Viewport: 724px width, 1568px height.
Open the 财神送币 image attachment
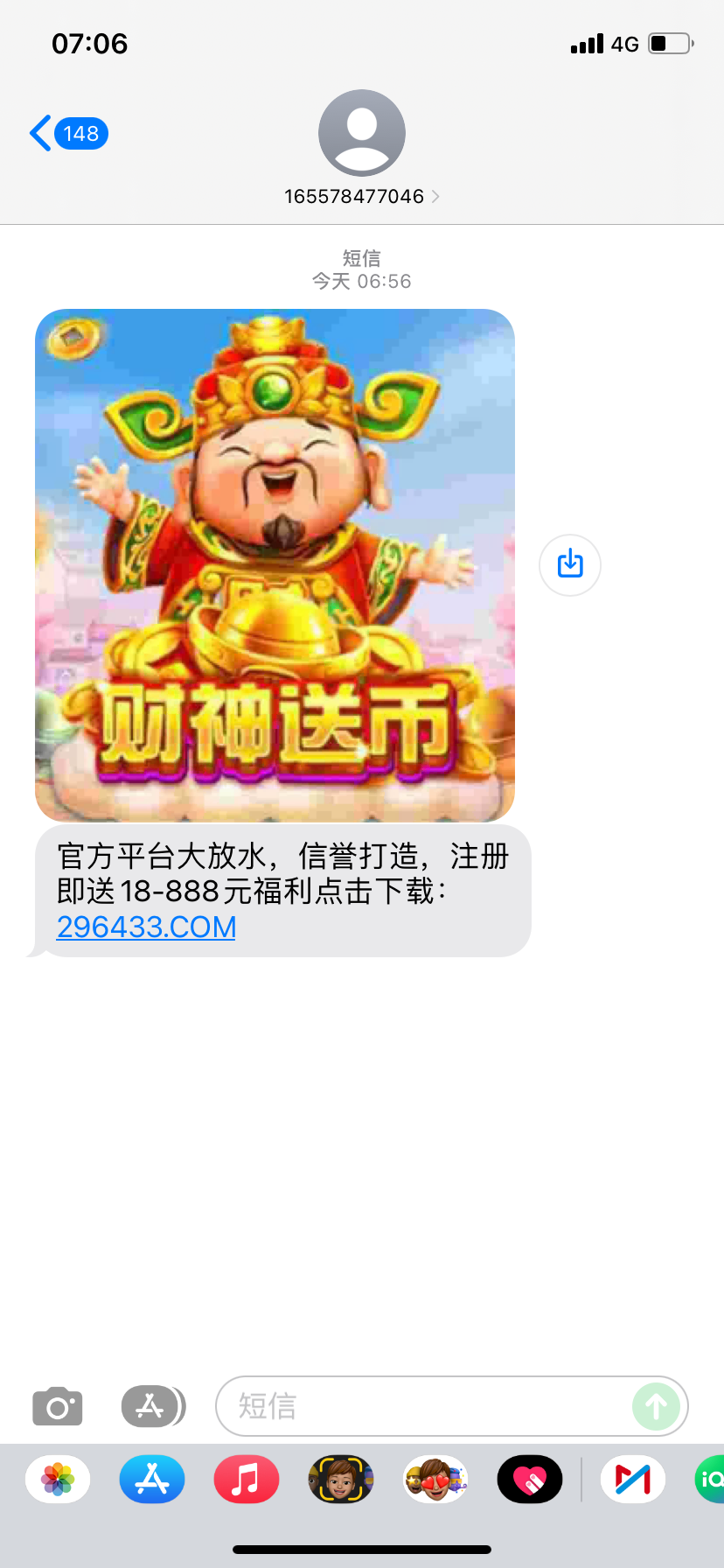click(275, 565)
